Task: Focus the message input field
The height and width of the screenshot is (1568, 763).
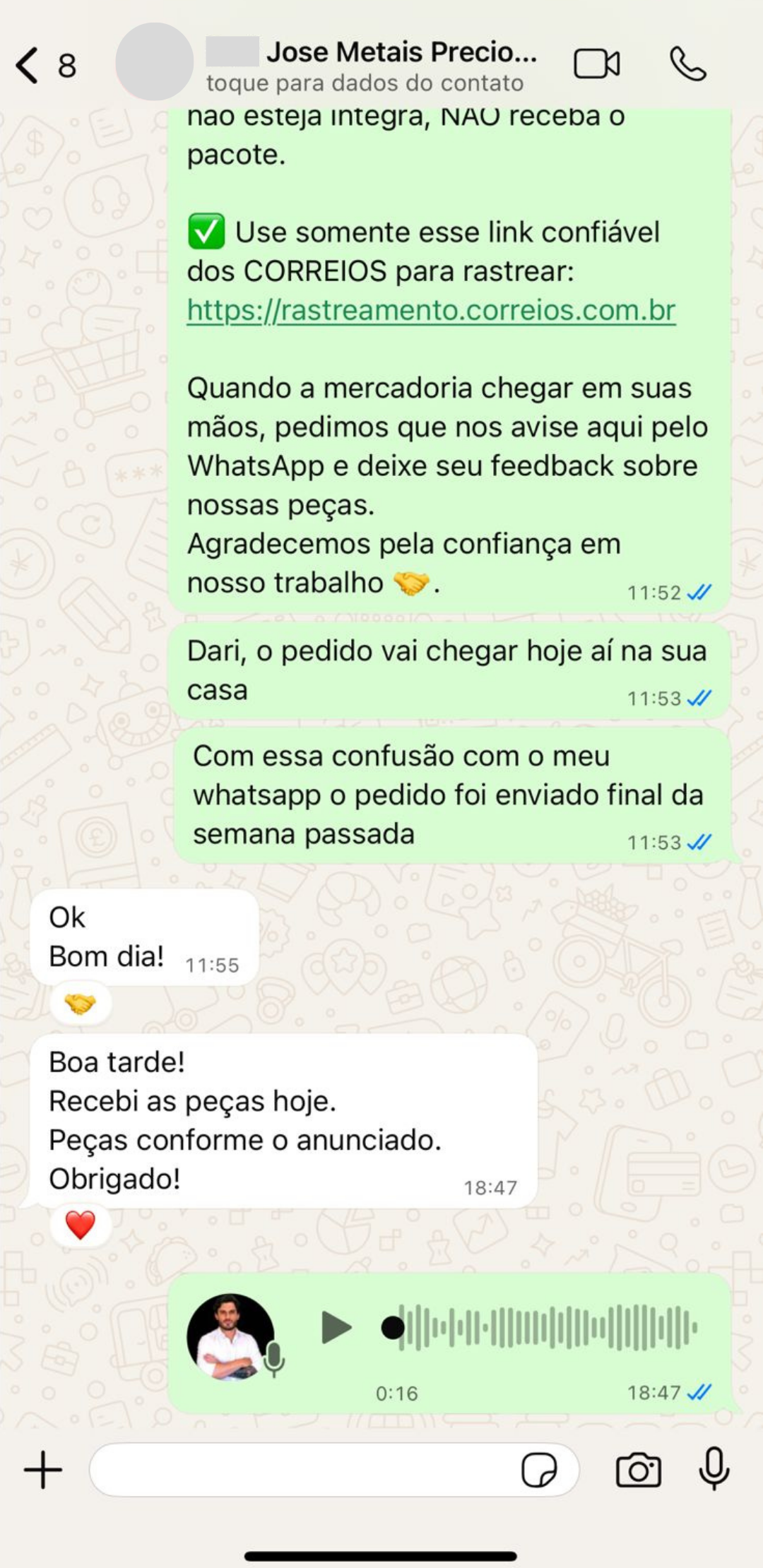Action: pos(304,1470)
